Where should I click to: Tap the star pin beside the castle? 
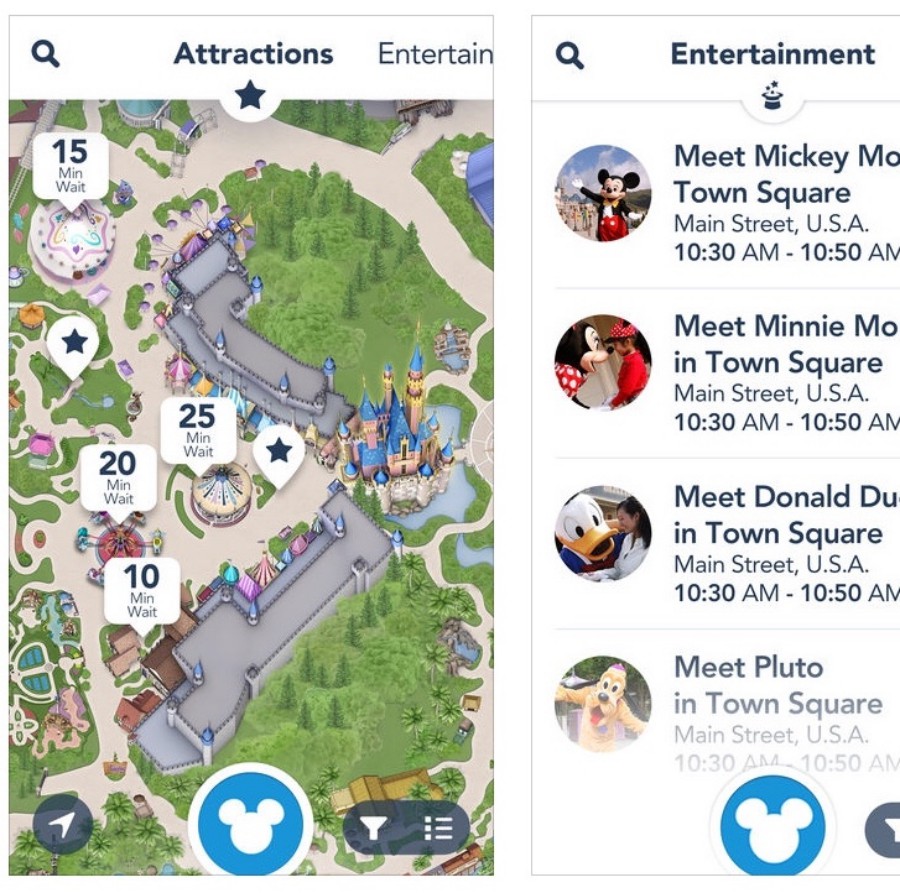pyautogui.click(x=279, y=452)
